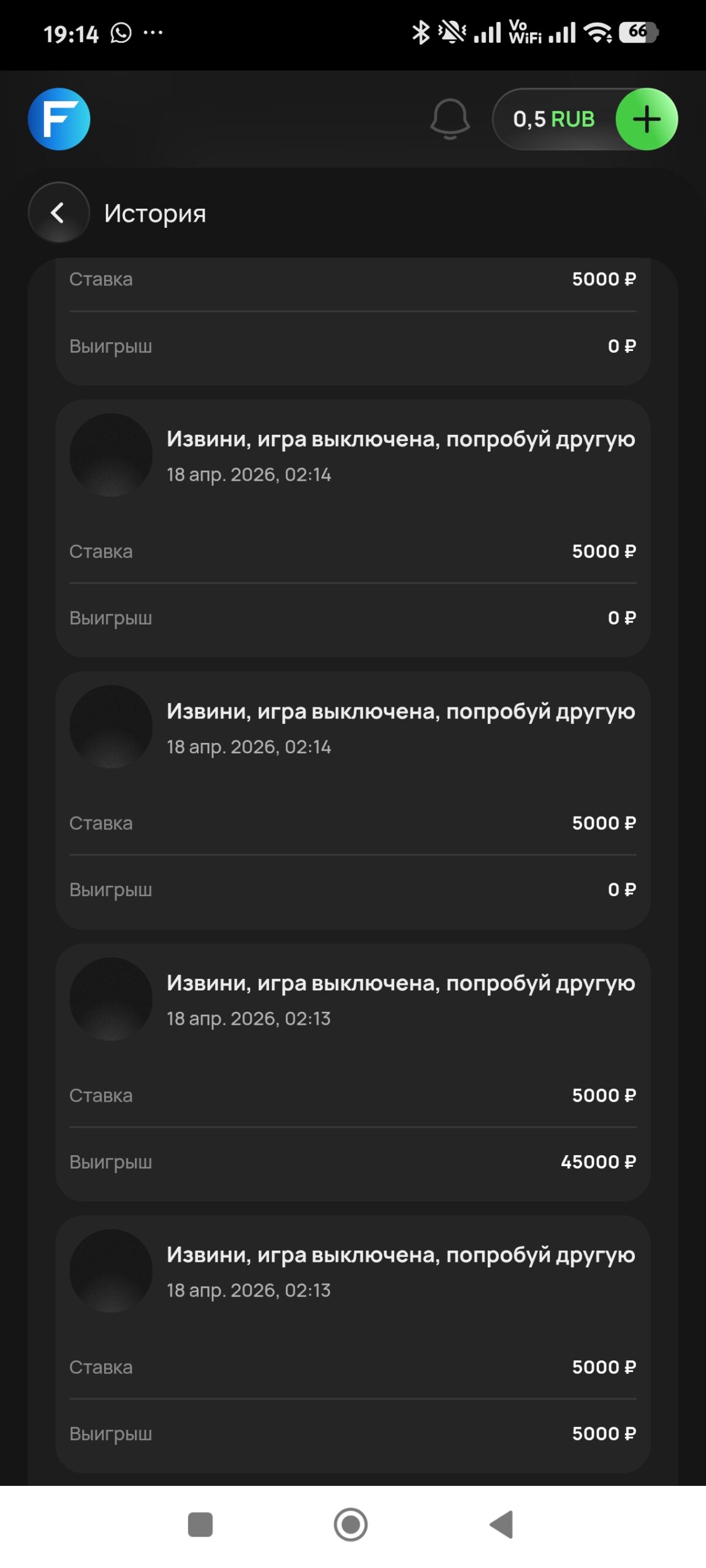Tap the system home button

(351, 1525)
